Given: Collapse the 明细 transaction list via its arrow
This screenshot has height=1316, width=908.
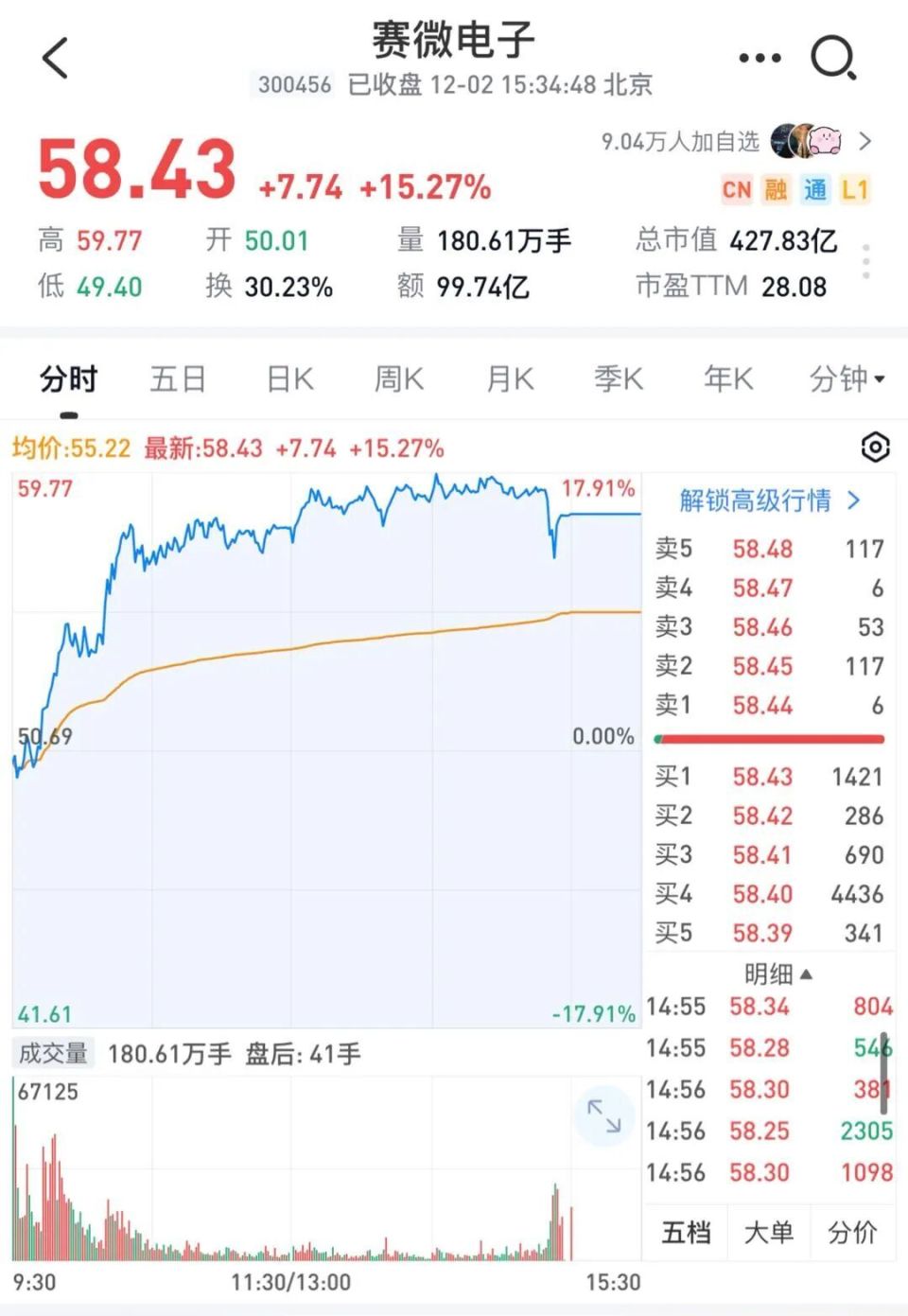Looking at the screenshot, I should pos(804,974).
